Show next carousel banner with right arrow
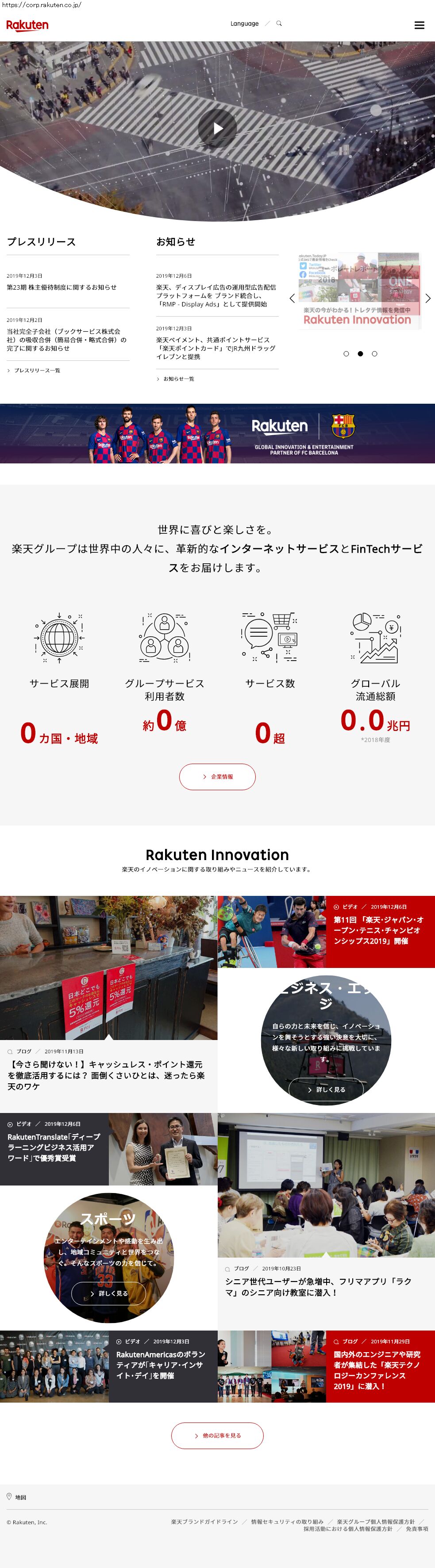 click(427, 298)
